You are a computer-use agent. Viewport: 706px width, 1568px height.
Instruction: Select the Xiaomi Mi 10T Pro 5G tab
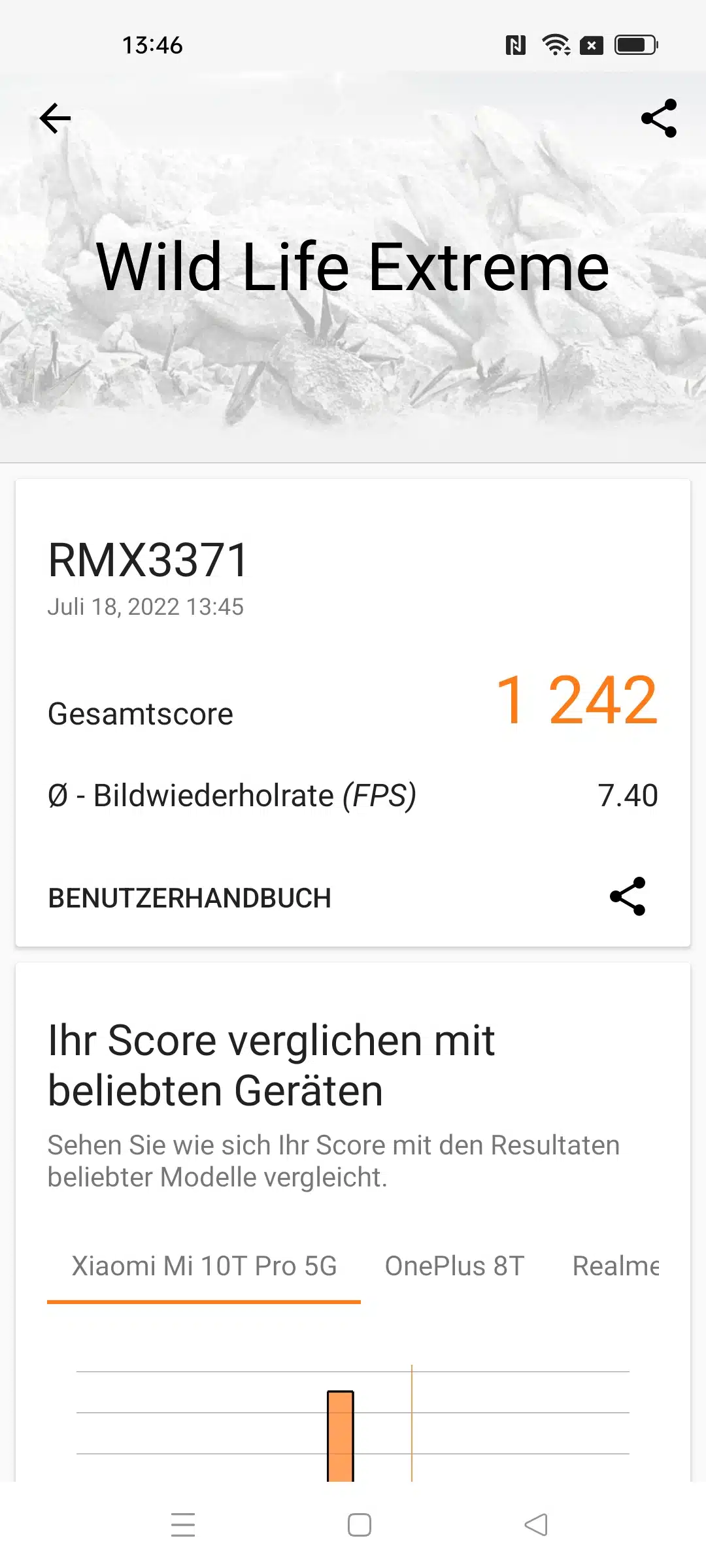(204, 1266)
